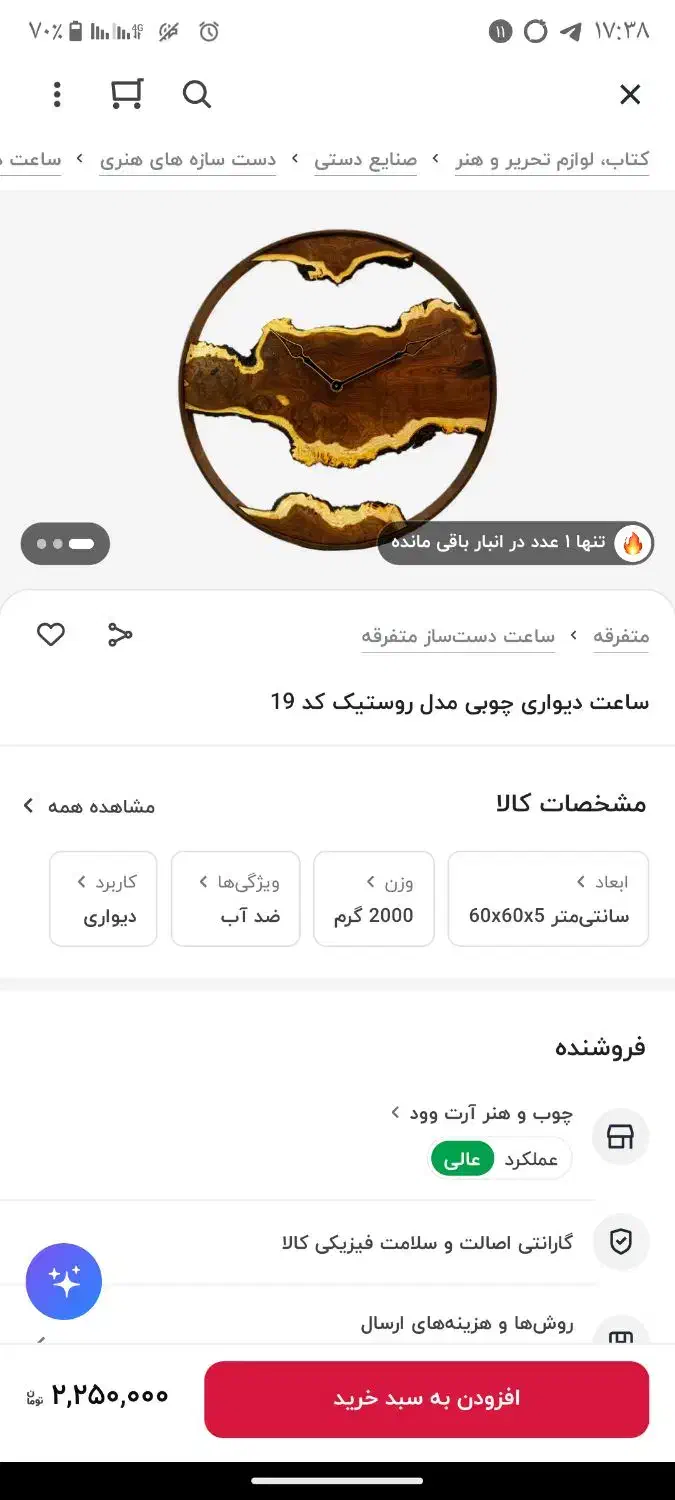Open breadcrumb کتاب، لوازم تحریر و هنر
The height and width of the screenshot is (1500, 675).
click(552, 160)
